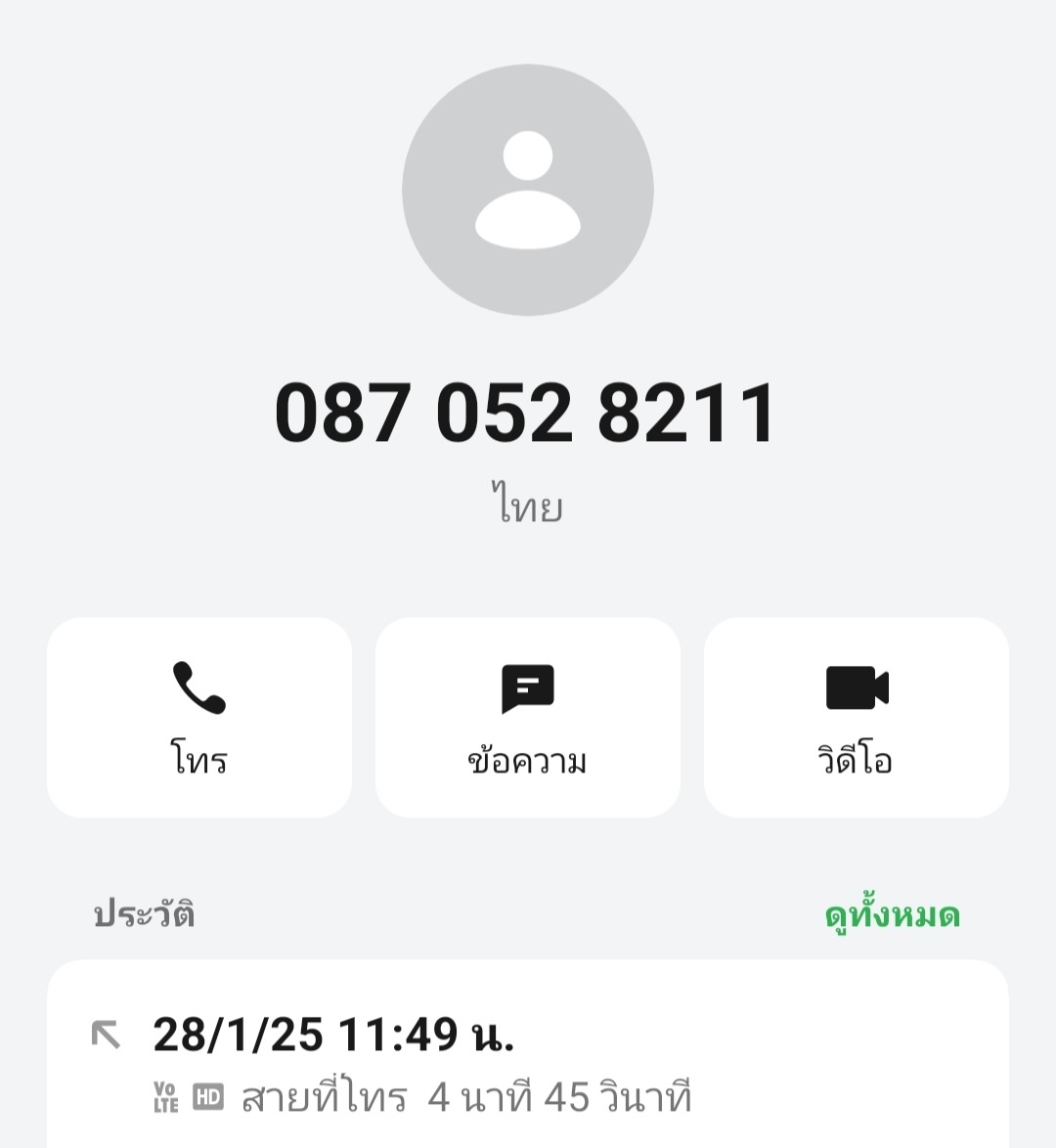Call the number with the โทร button
The height and width of the screenshot is (1148, 1056).
(x=199, y=718)
